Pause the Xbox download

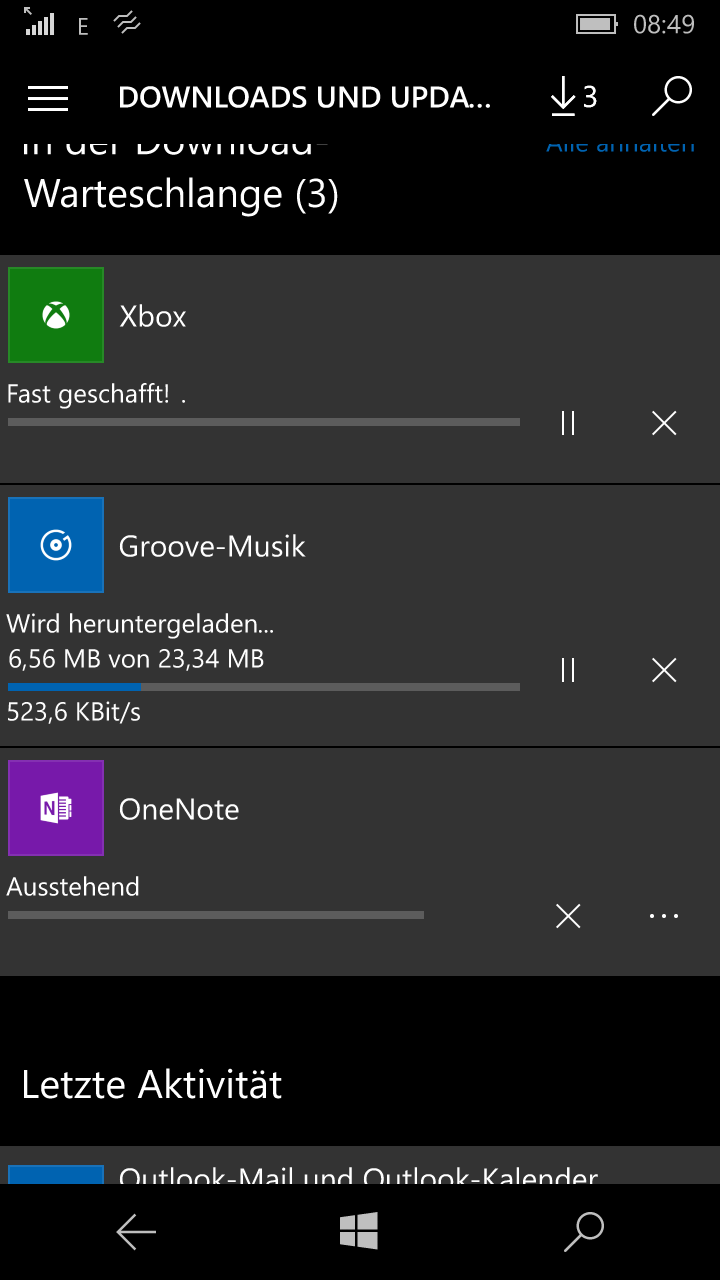(x=568, y=423)
